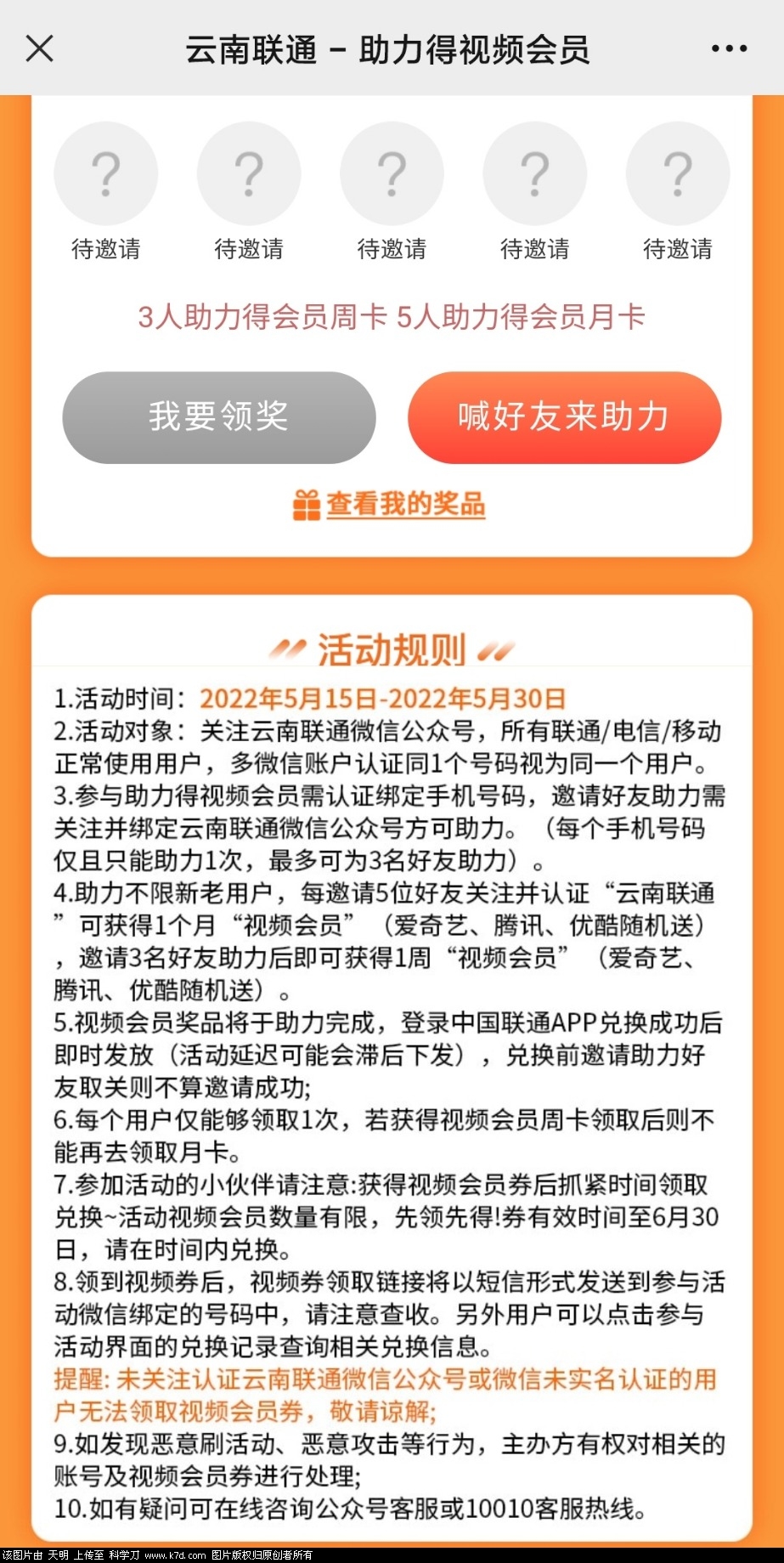Close the 云南联通 webpage
The image size is (784, 1563).
(x=40, y=48)
